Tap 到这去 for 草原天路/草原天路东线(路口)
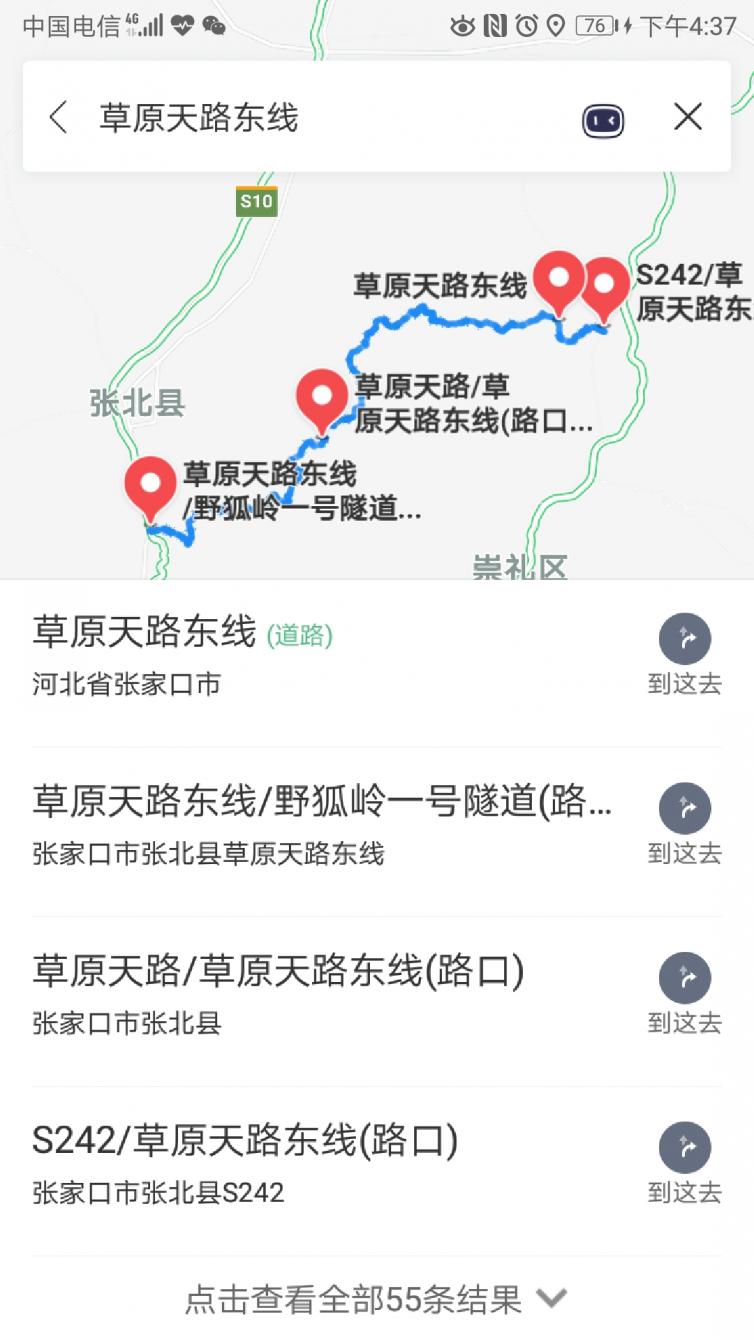The width and height of the screenshot is (754, 1340). tap(685, 978)
